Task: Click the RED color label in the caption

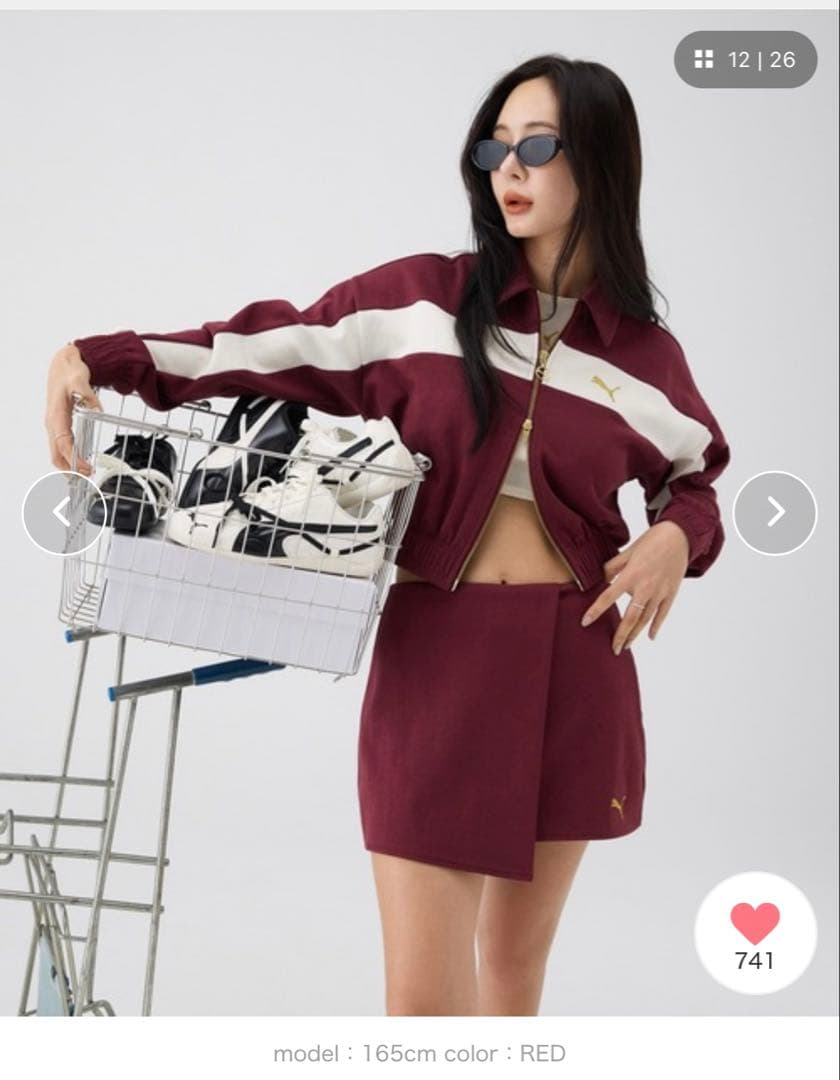Action: click(542, 1053)
